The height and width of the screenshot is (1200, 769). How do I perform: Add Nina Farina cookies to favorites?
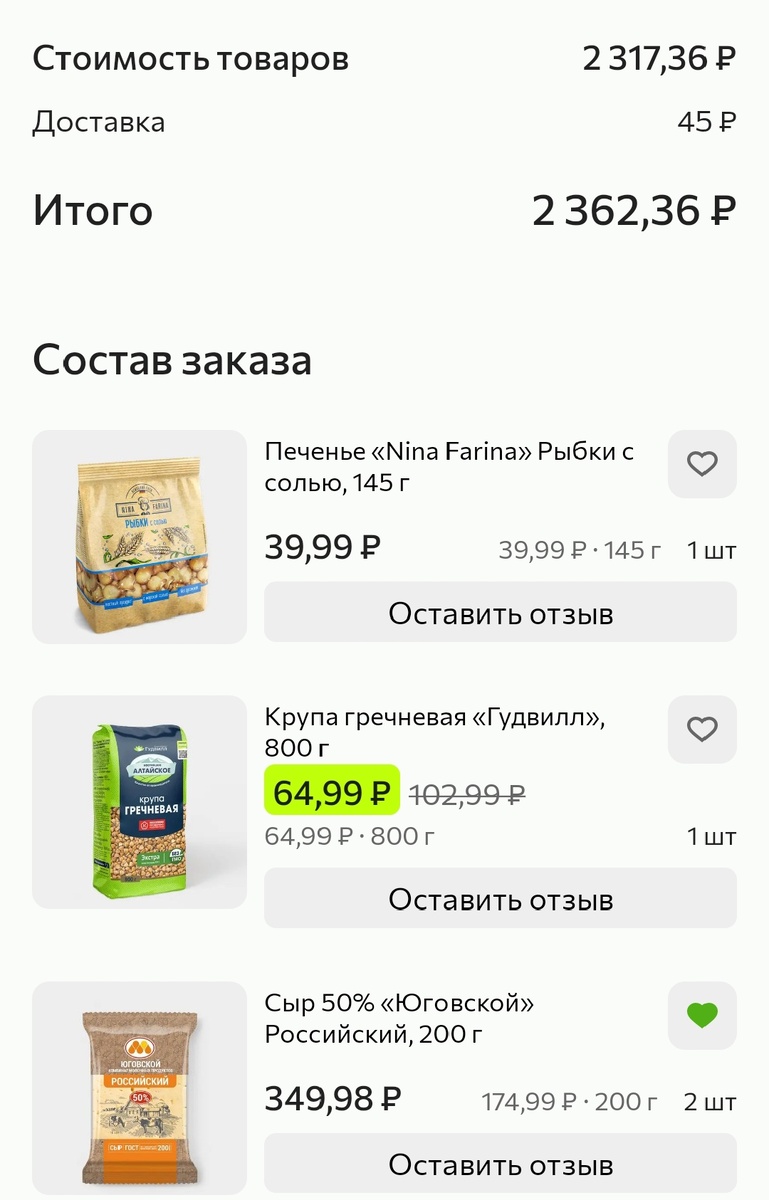(x=702, y=464)
